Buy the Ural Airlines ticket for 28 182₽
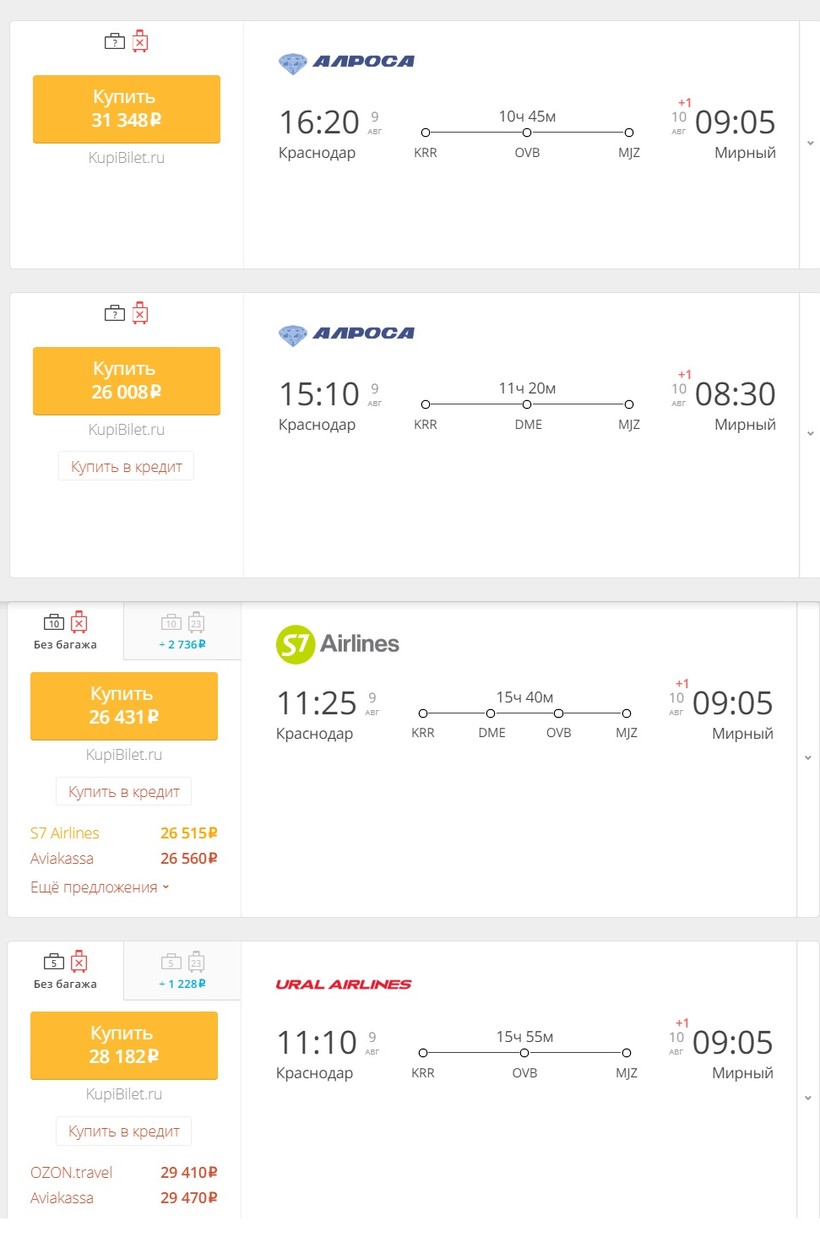 (x=124, y=1045)
